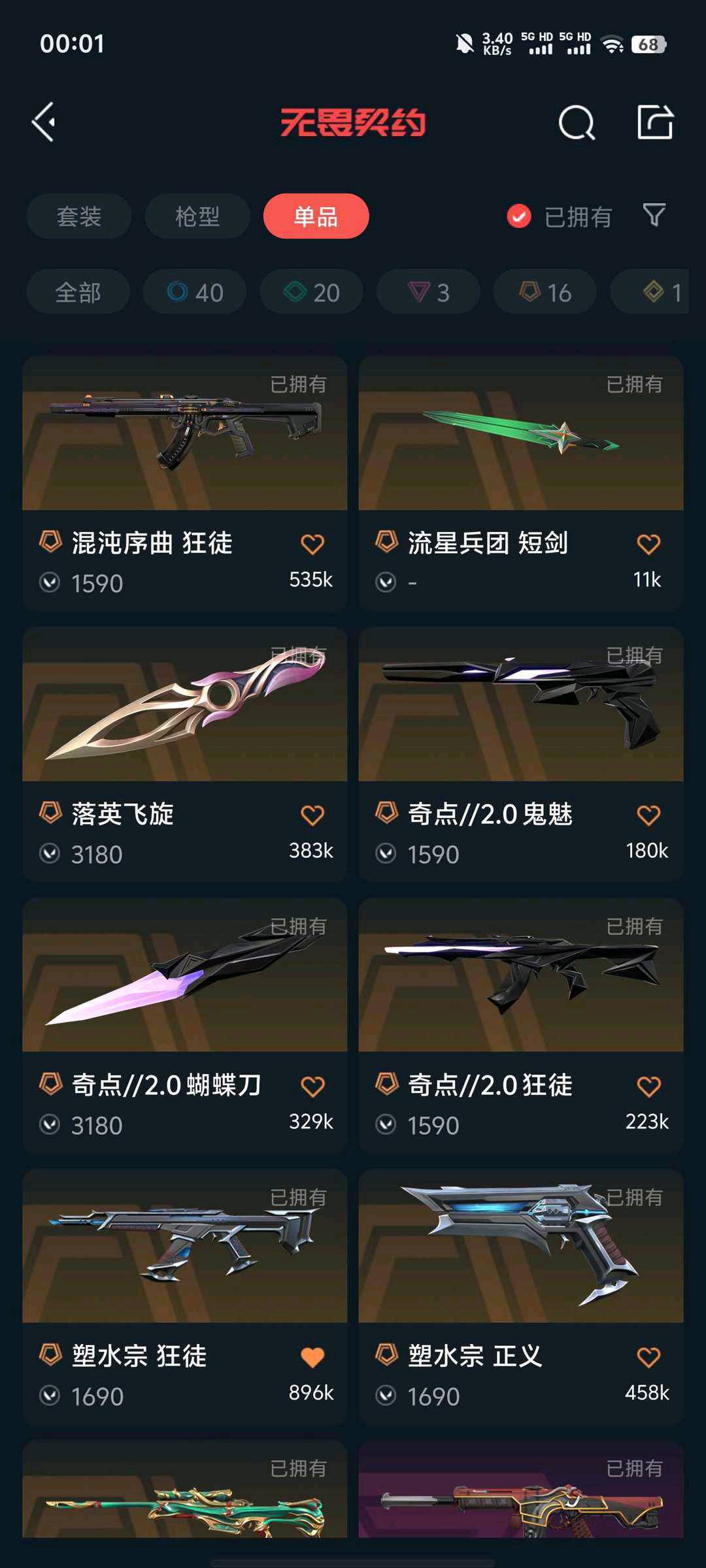Filter by the blue tier chip 40
706x1568 pixels.
195,292
